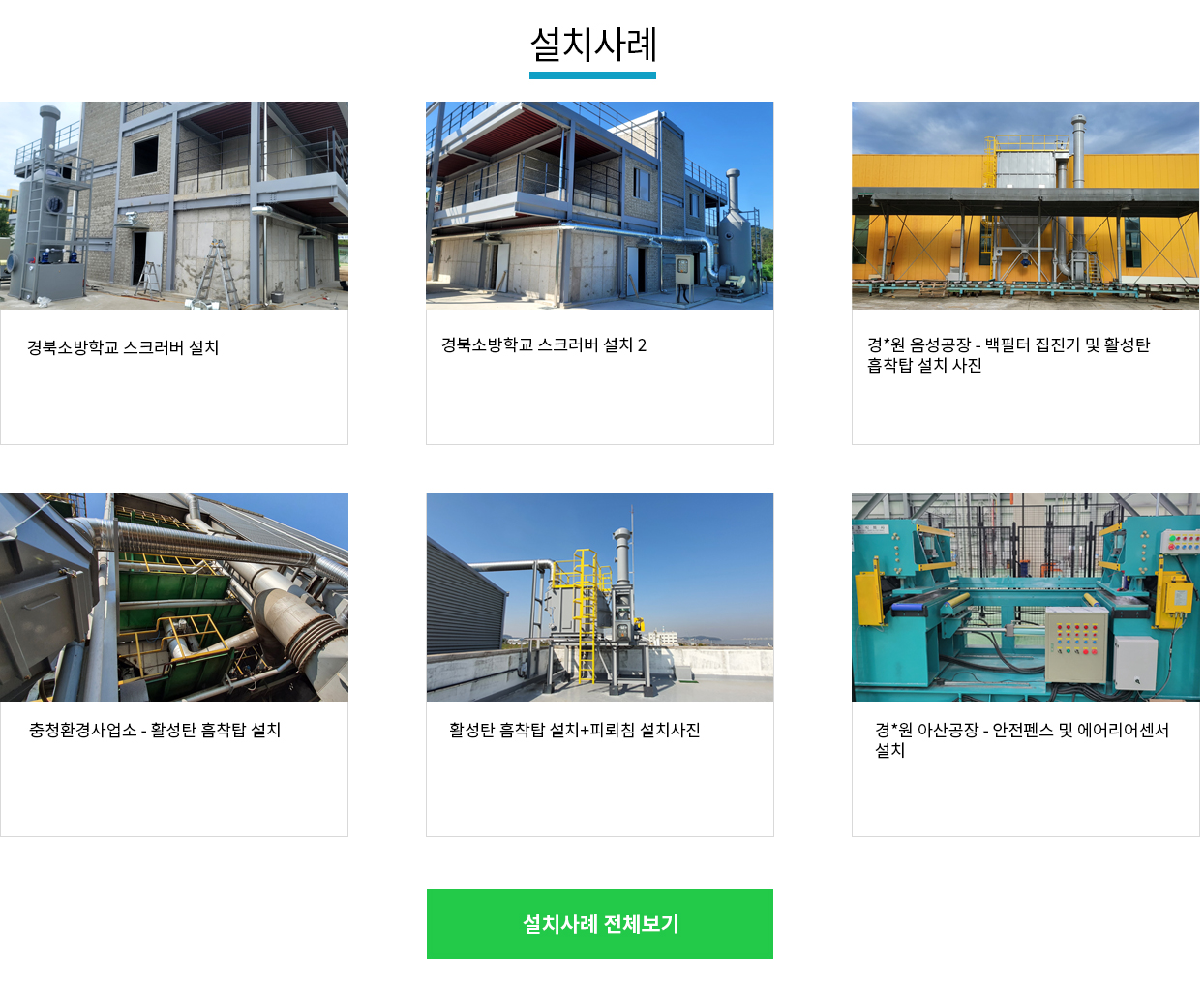
Task: Open the 경*원 음성공장 백필터 집진기 card
Action: [1025, 273]
